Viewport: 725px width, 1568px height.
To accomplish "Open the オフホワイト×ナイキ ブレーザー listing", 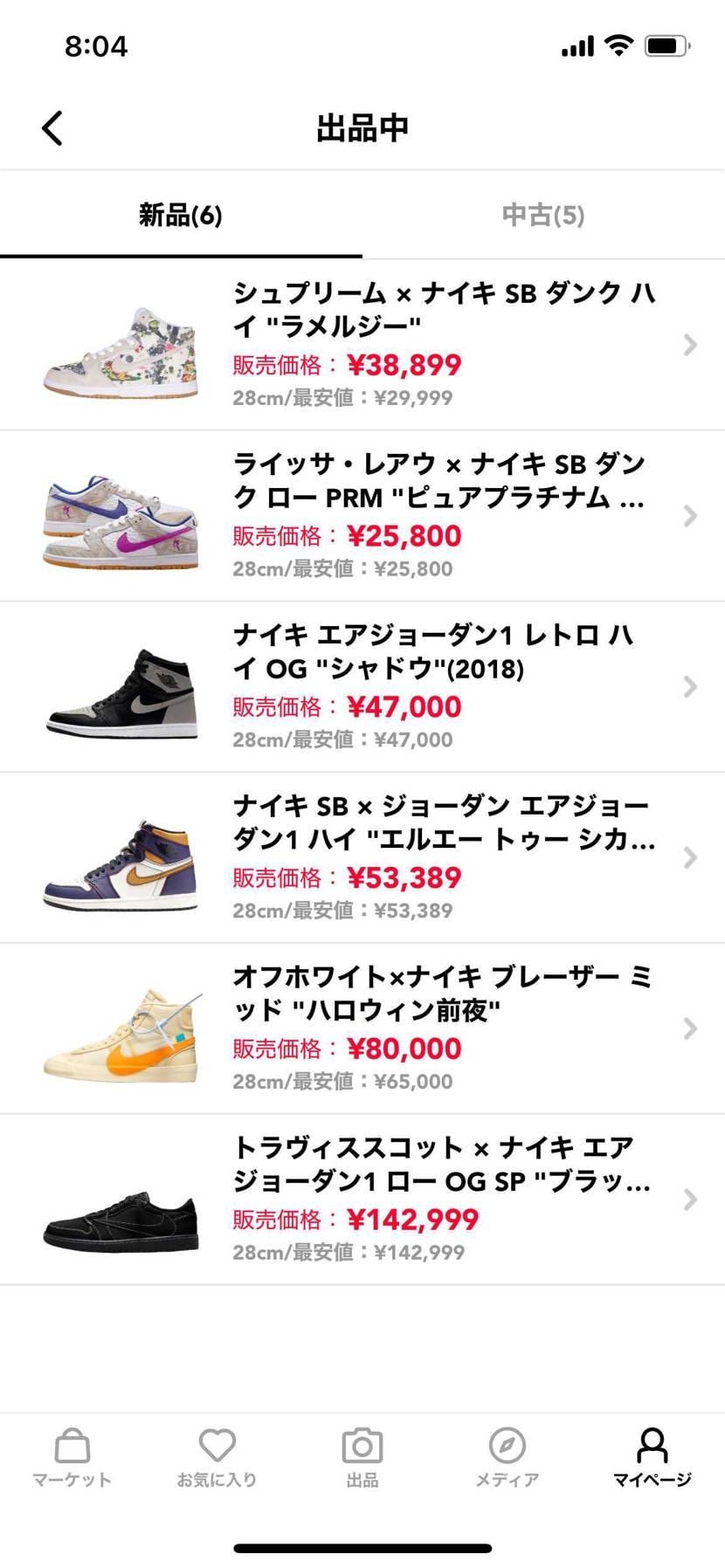I will (x=362, y=1028).
